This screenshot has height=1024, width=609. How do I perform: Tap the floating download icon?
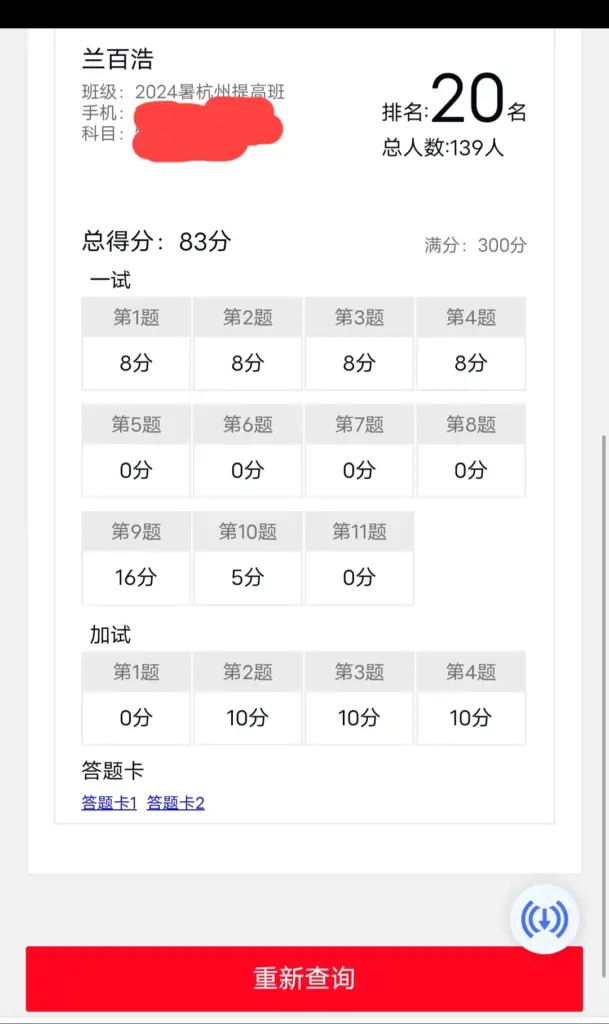[544, 918]
